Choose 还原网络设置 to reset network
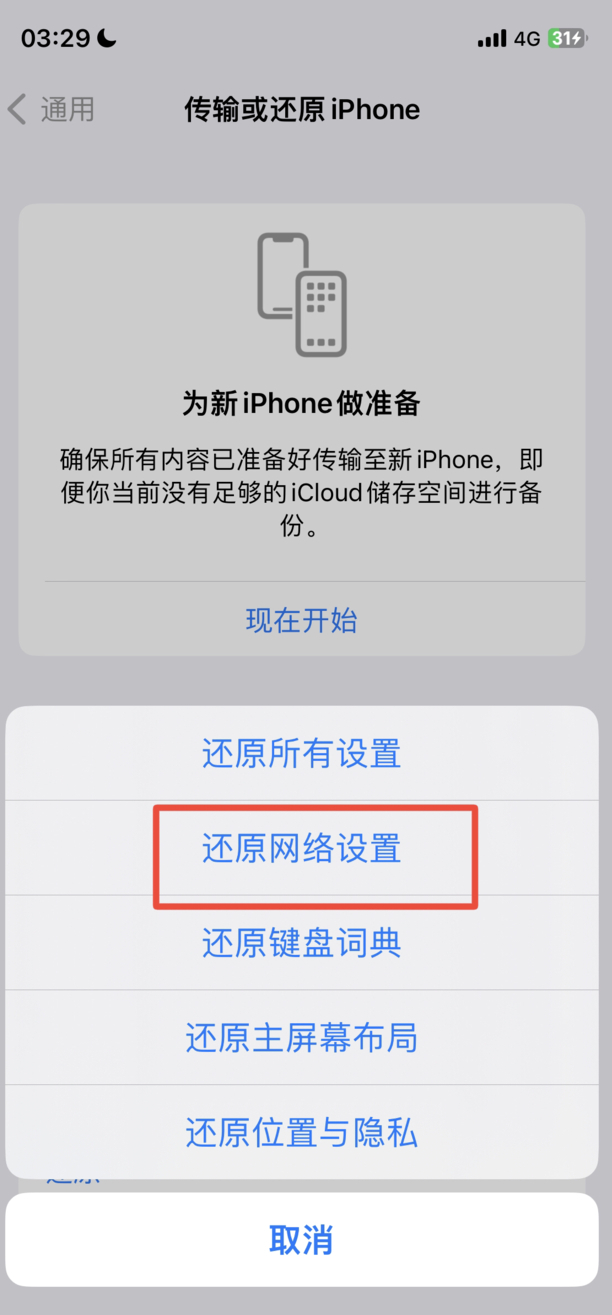The width and height of the screenshot is (612, 1315). (x=302, y=848)
